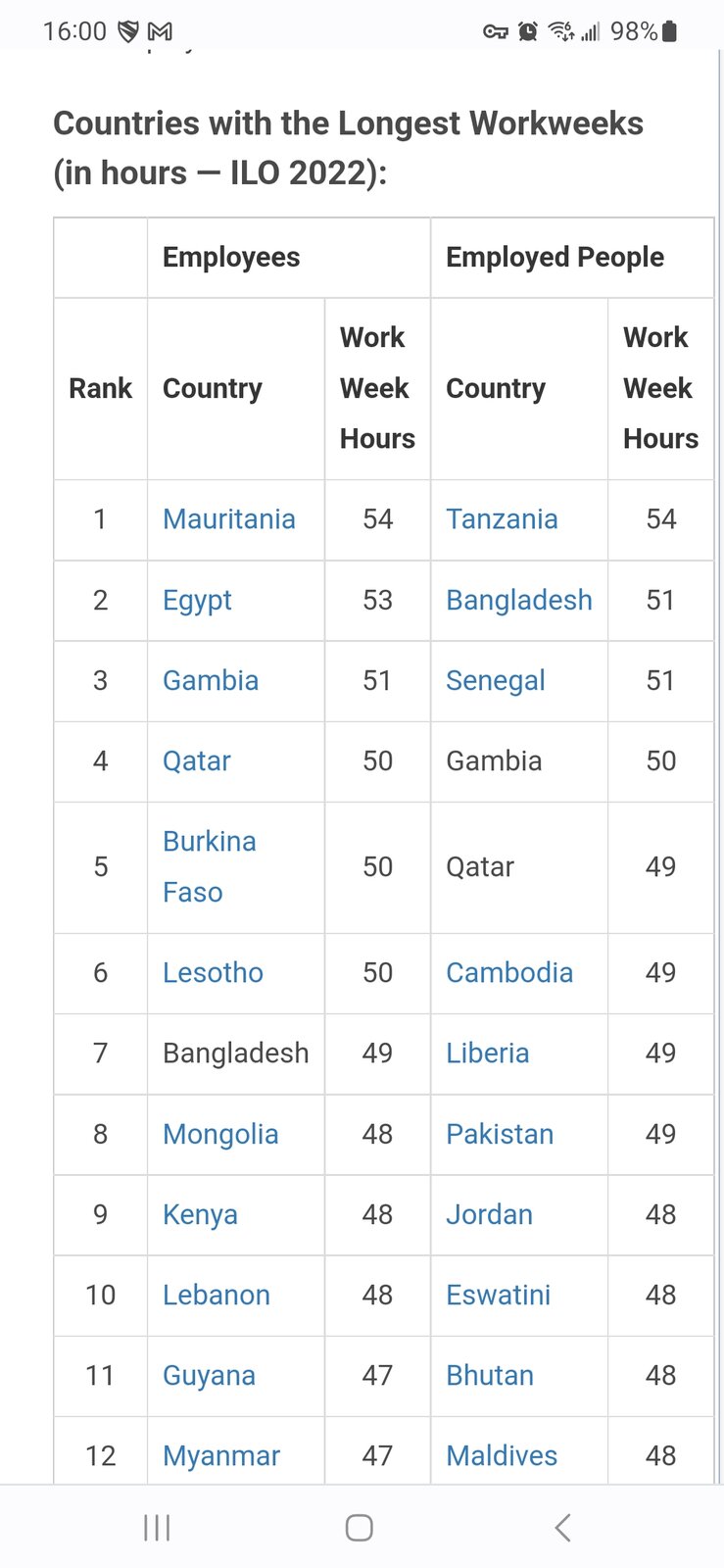Open the Guyana link
The width and height of the screenshot is (724, 1568).
click(209, 1377)
